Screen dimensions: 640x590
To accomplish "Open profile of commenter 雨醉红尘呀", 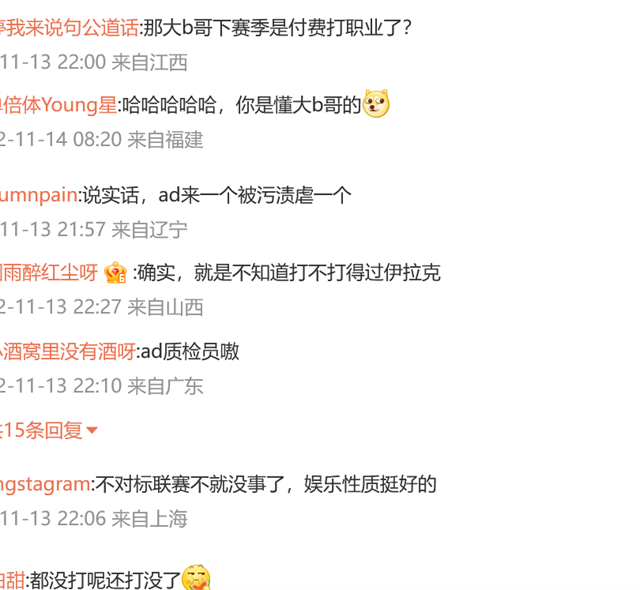I will pos(50,272).
